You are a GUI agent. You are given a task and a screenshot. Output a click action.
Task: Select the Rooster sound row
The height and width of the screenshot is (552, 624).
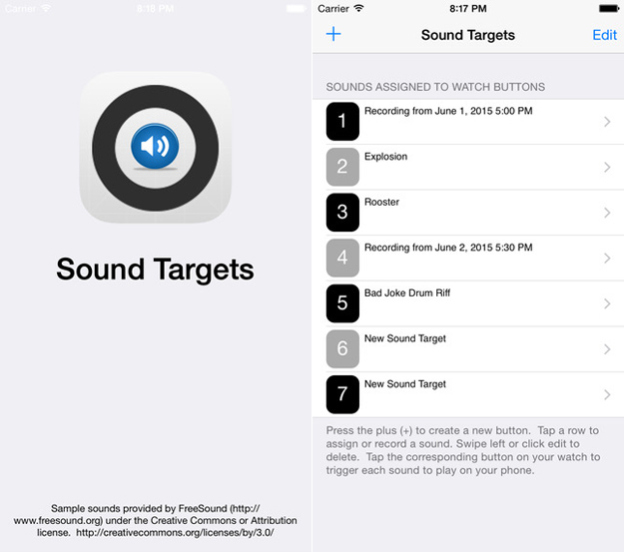pos(468,212)
